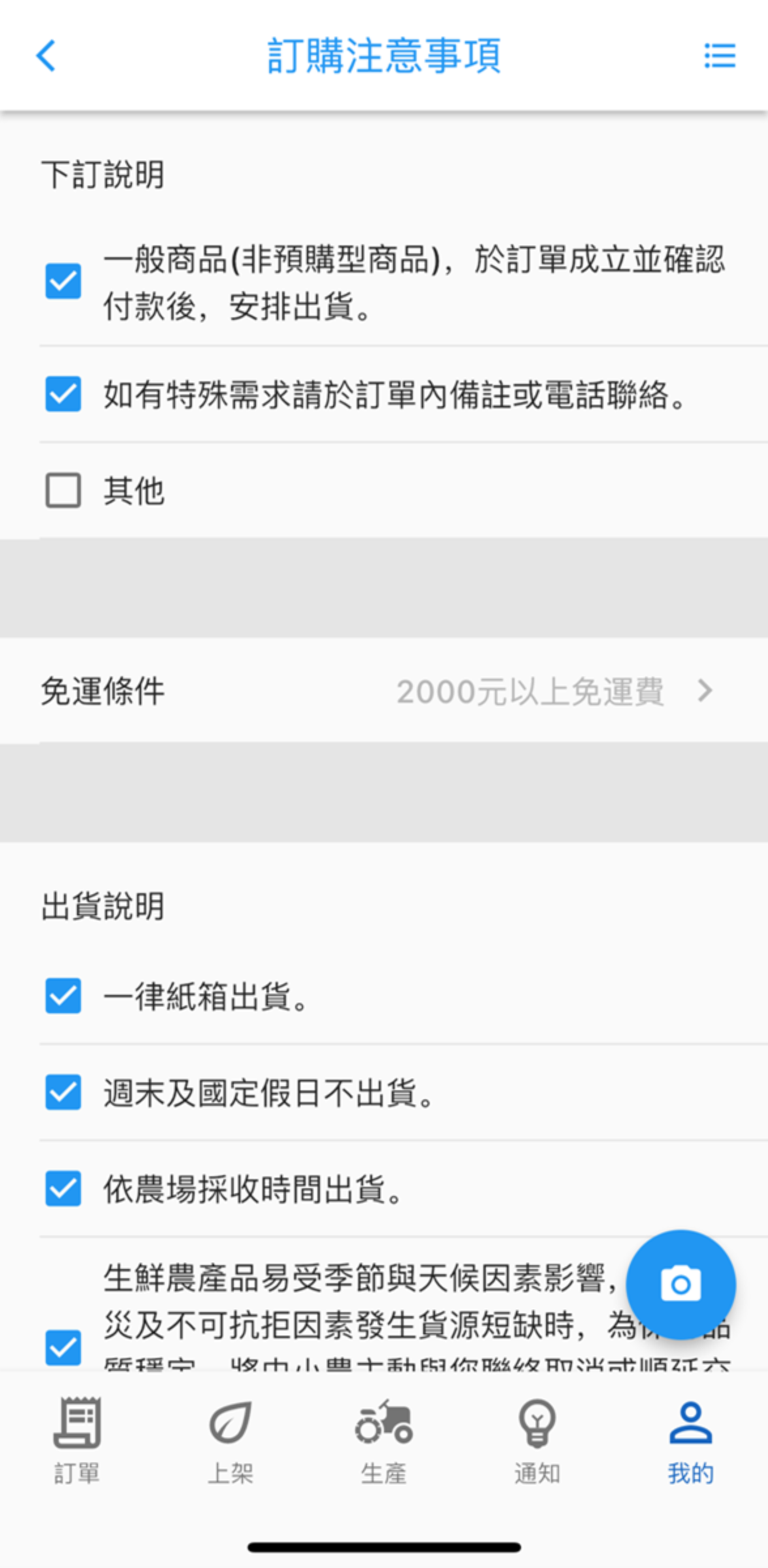Tap the camera floating button
The height and width of the screenshot is (1568, 768).
(x=680, y=1285)
